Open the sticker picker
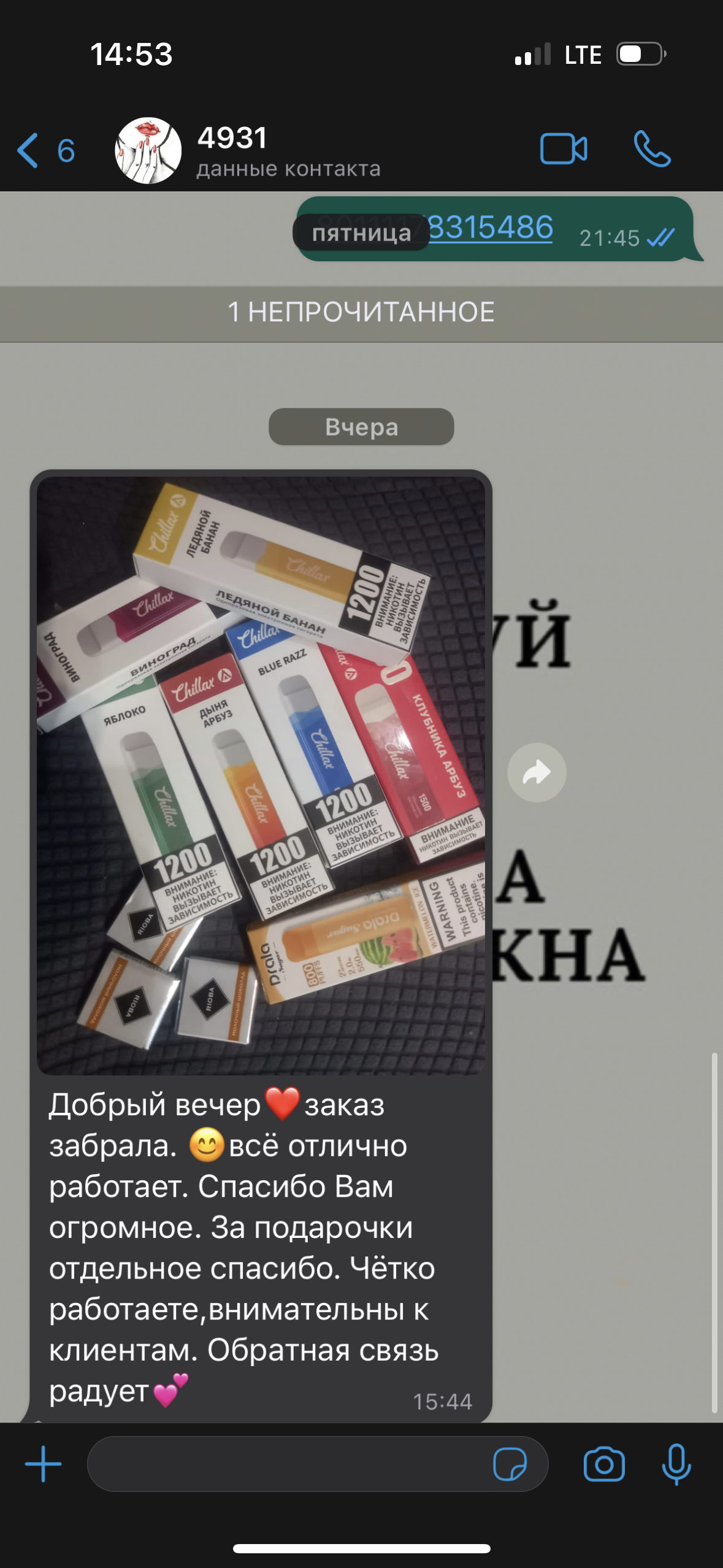Screen dimensions: 723x1568 [510, 1464]
